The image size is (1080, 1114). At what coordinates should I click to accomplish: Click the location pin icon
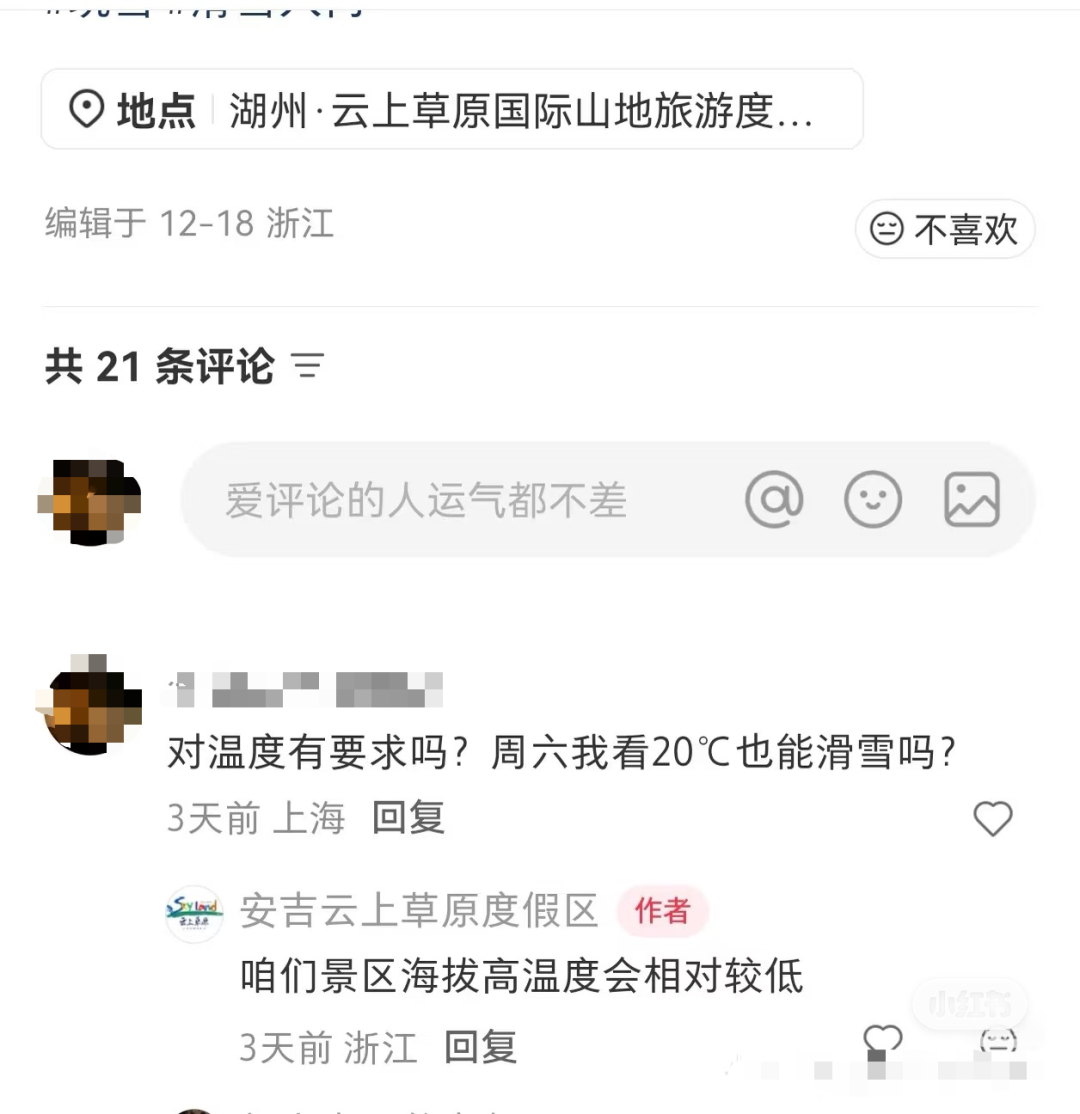pos(88,109)
